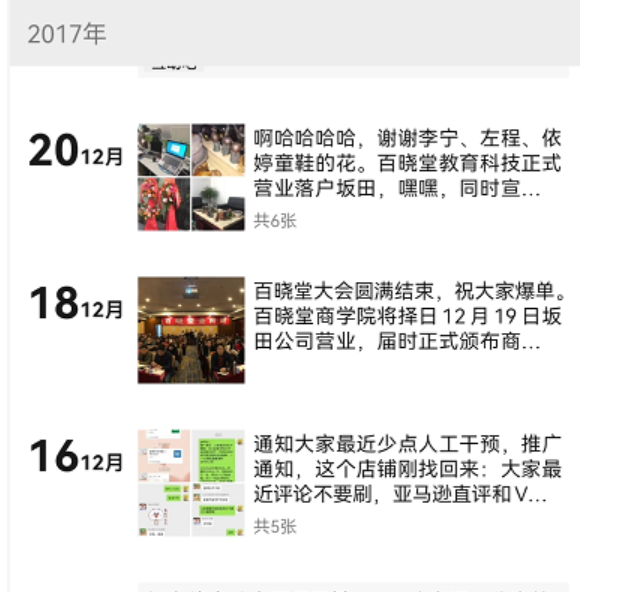The height and width of the screenshot is (592, 626).
Task: Open the 18 December 百晓堂大会 post
Action: [191, 330]
